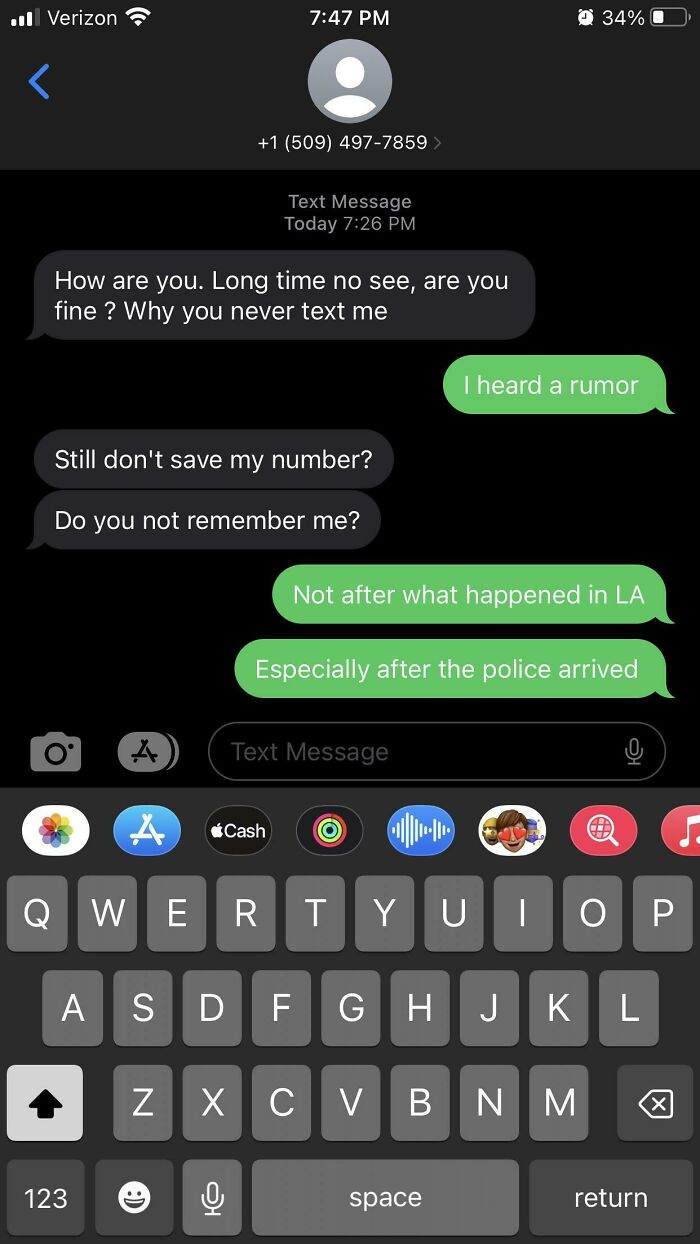
Task: Select Apple Cash in the app strip
Action: tap(238, 830)
